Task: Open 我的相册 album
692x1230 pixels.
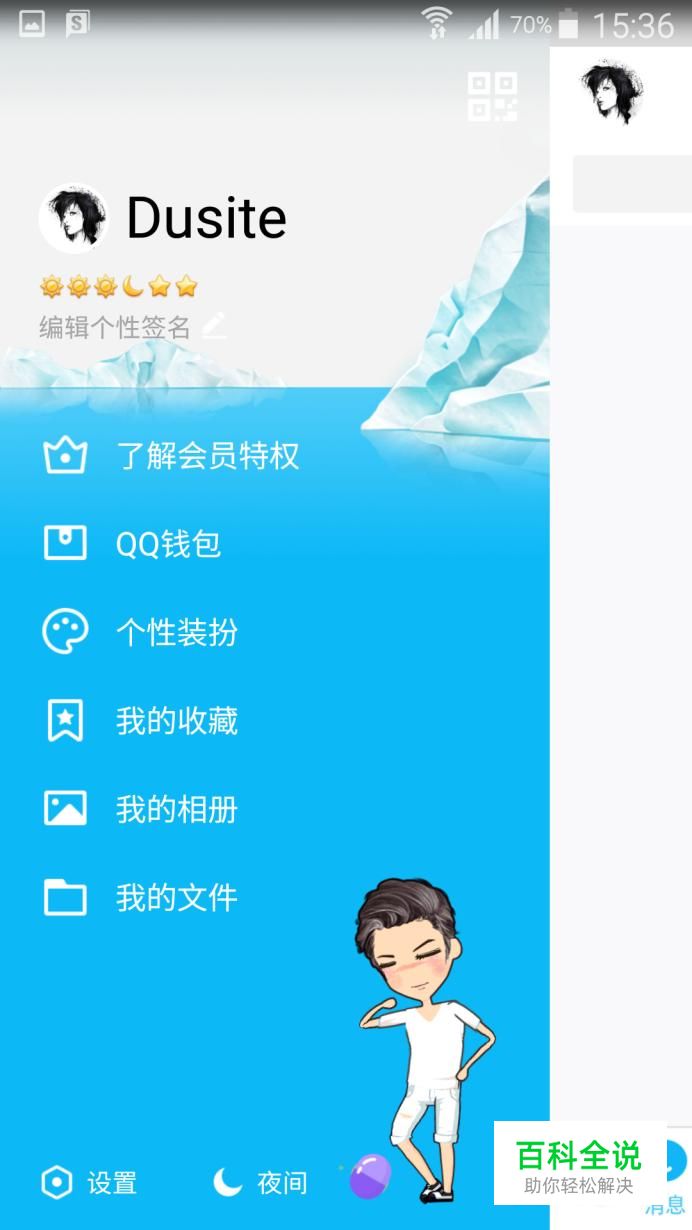Action: point(176,808)
